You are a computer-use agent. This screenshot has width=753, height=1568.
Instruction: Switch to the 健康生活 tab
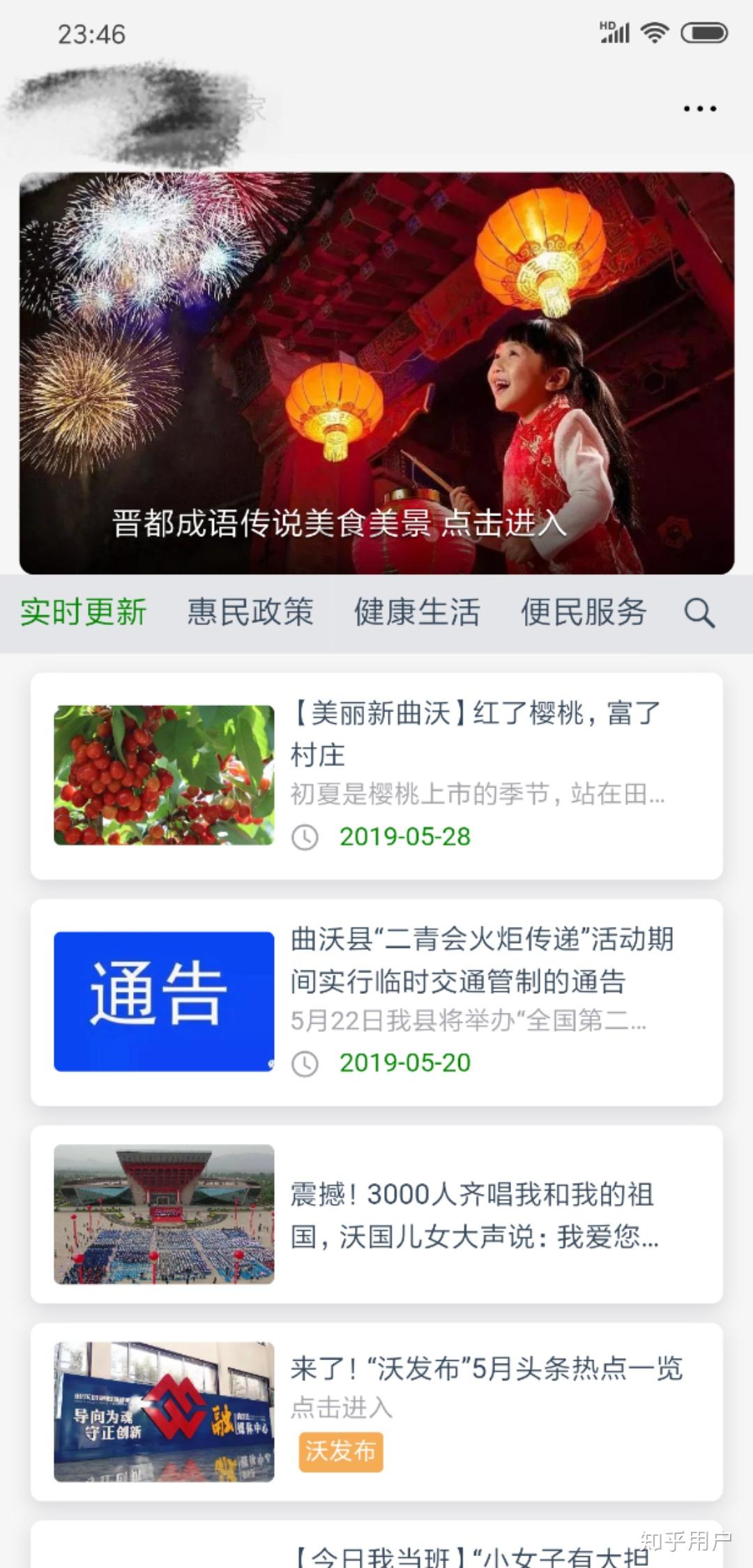(x=417, y=612)
